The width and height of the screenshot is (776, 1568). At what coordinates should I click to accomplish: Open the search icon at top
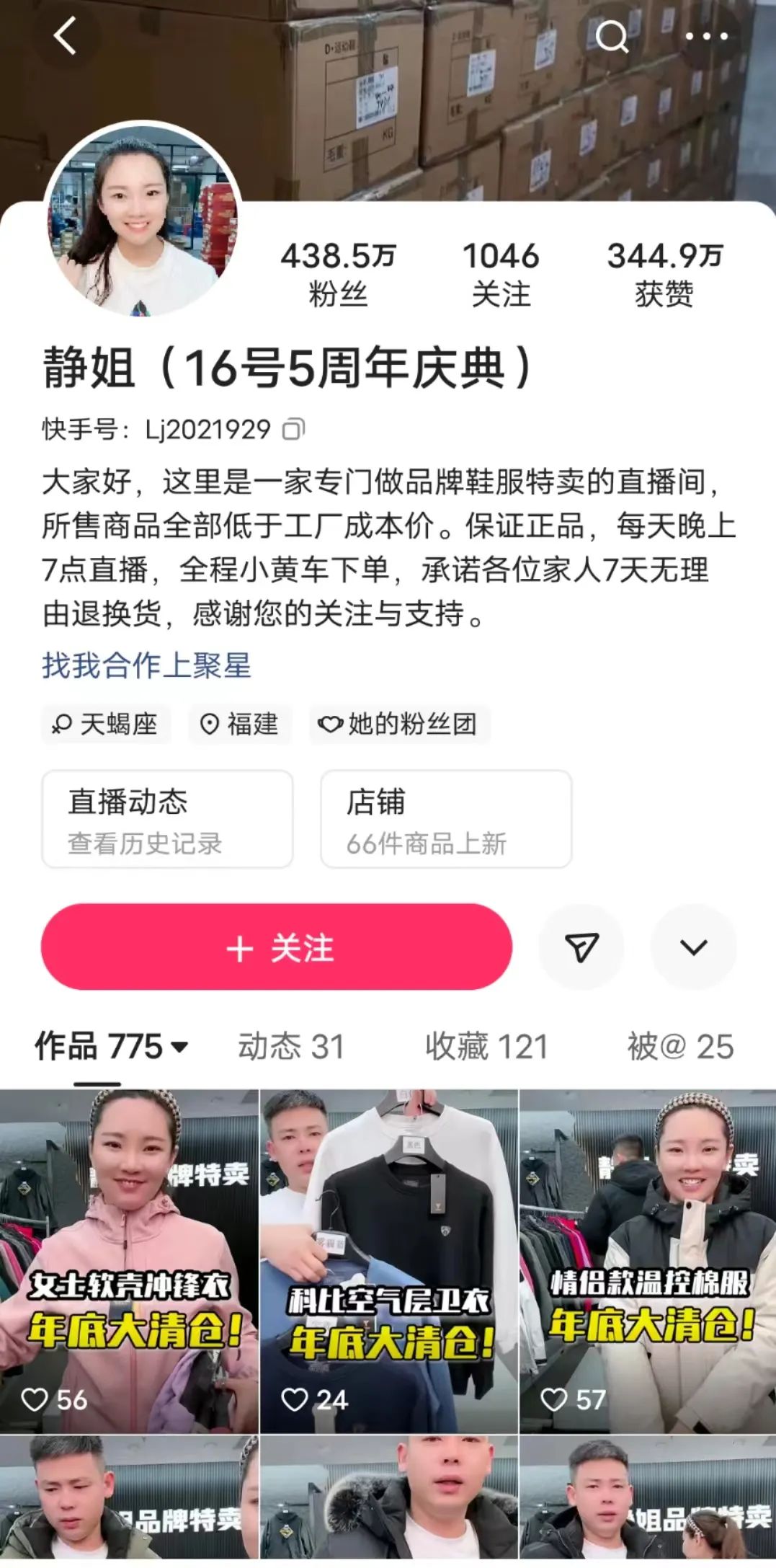click(612, 36)
